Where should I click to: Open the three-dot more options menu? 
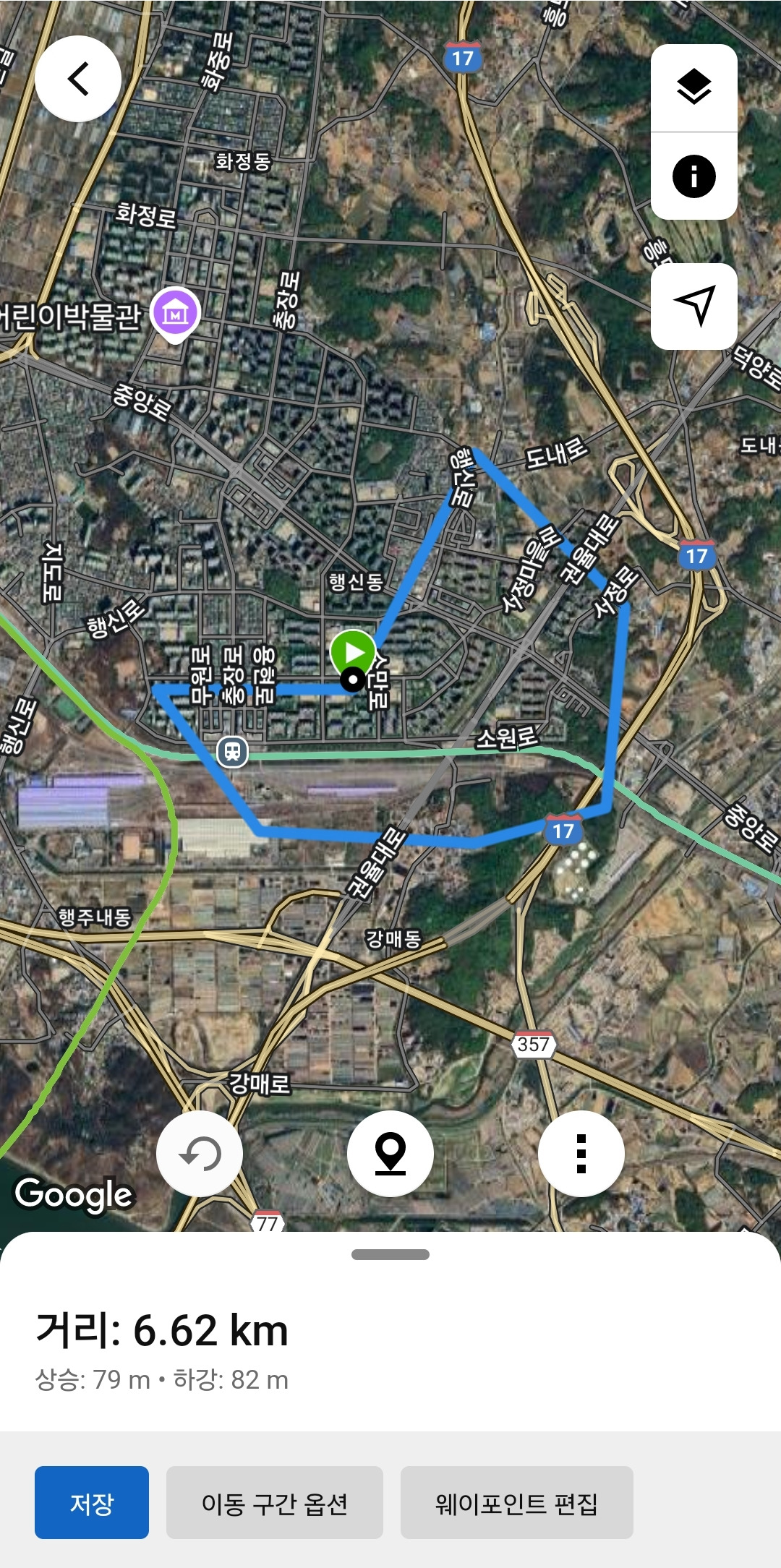tap(581, 1153)
